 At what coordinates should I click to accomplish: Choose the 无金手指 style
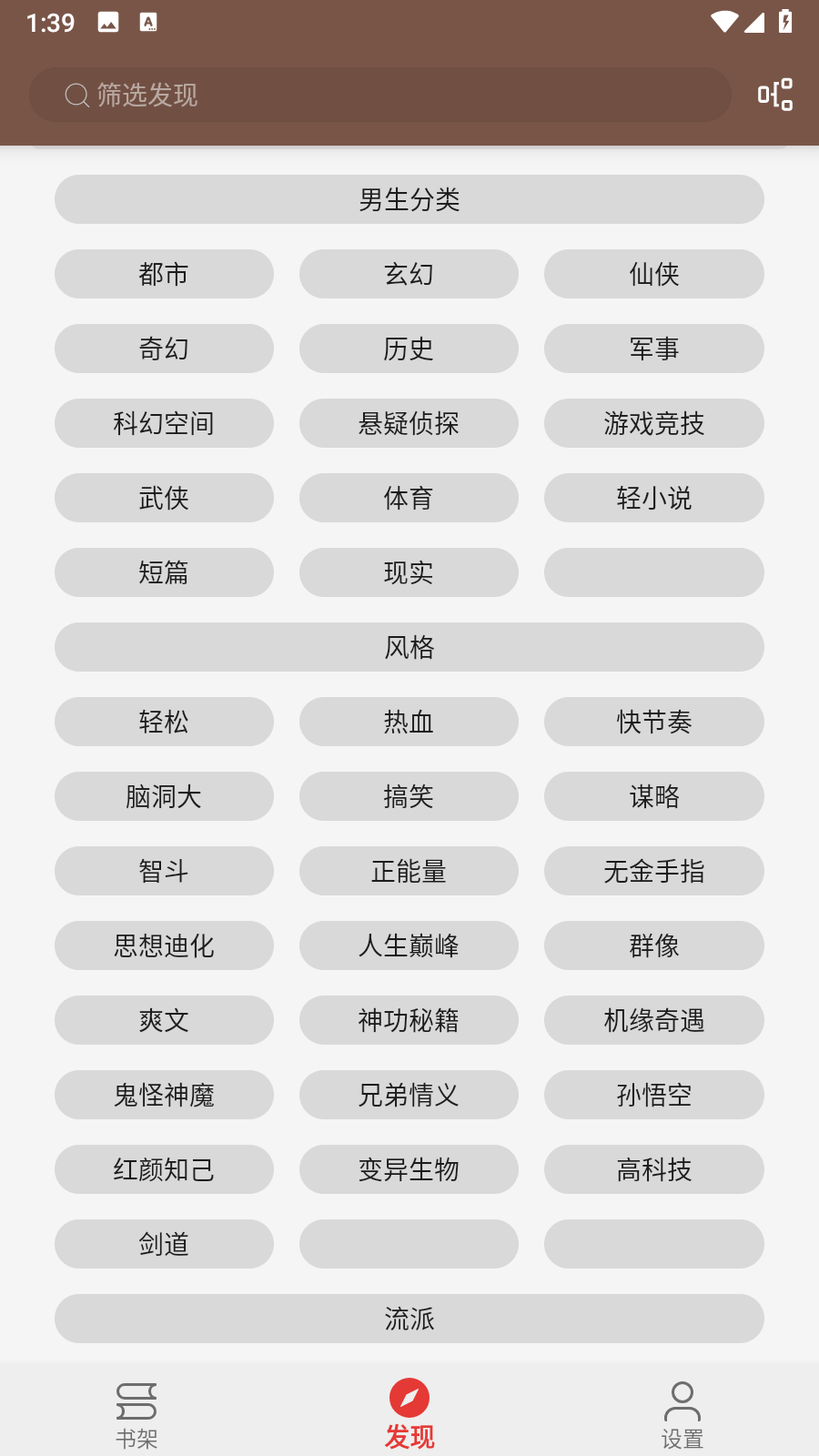click(x=654, y=871)
